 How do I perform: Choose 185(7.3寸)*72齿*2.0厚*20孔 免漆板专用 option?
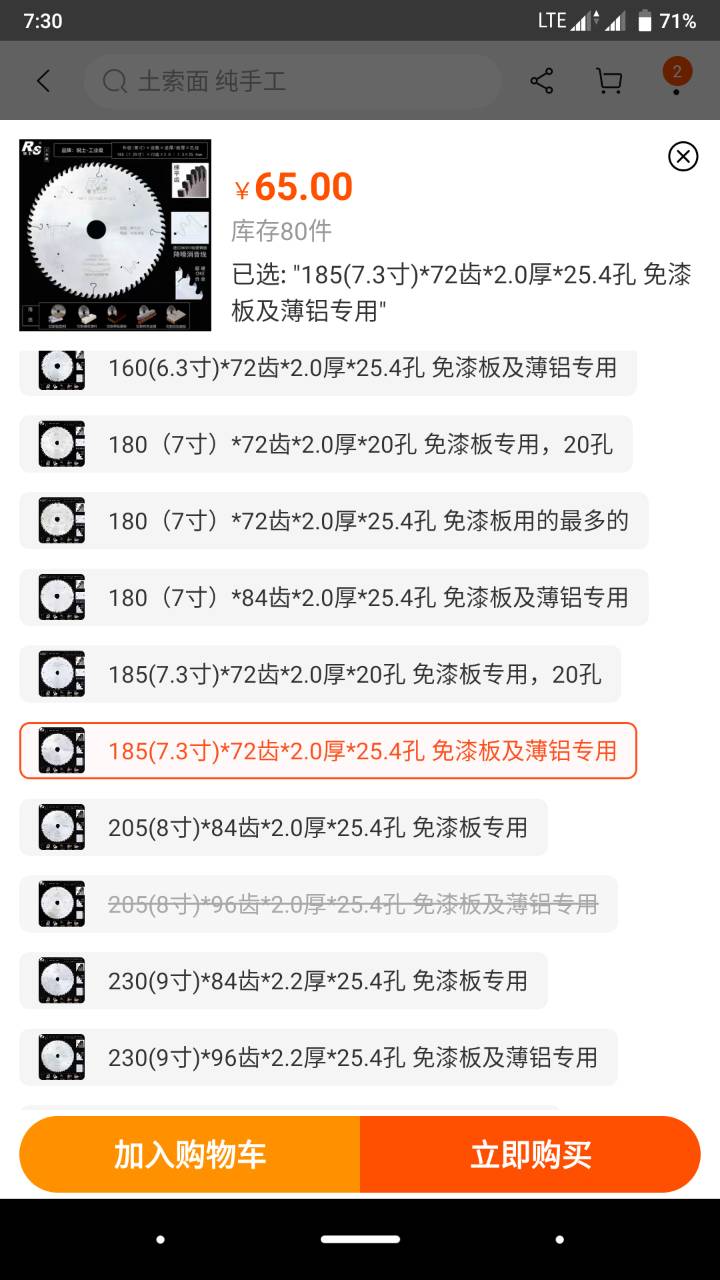[320, 674]
